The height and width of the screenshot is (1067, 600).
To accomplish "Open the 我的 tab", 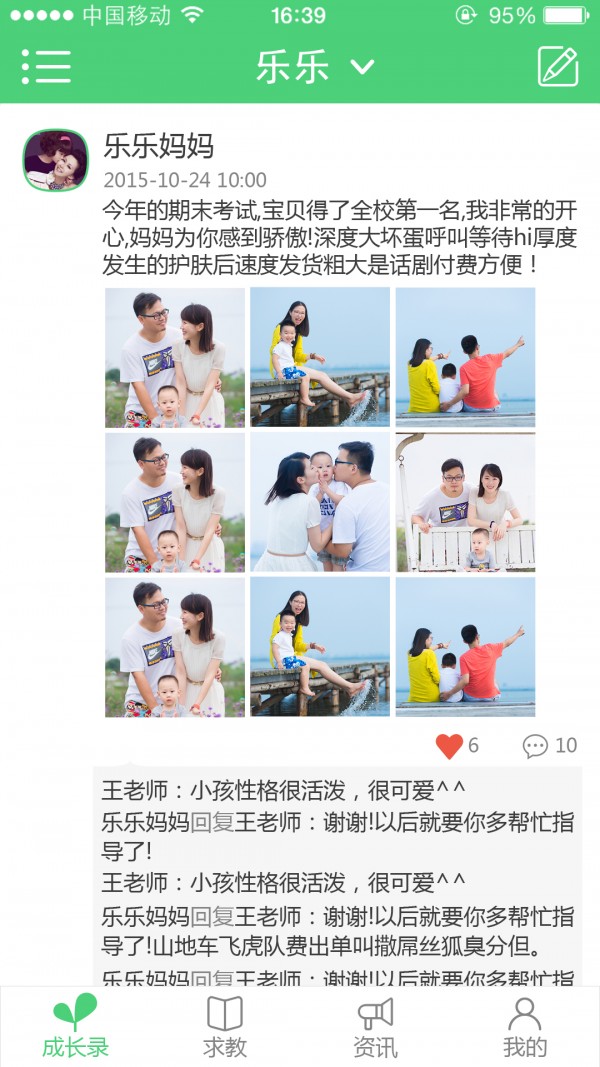I will [x=525, y=1027].
